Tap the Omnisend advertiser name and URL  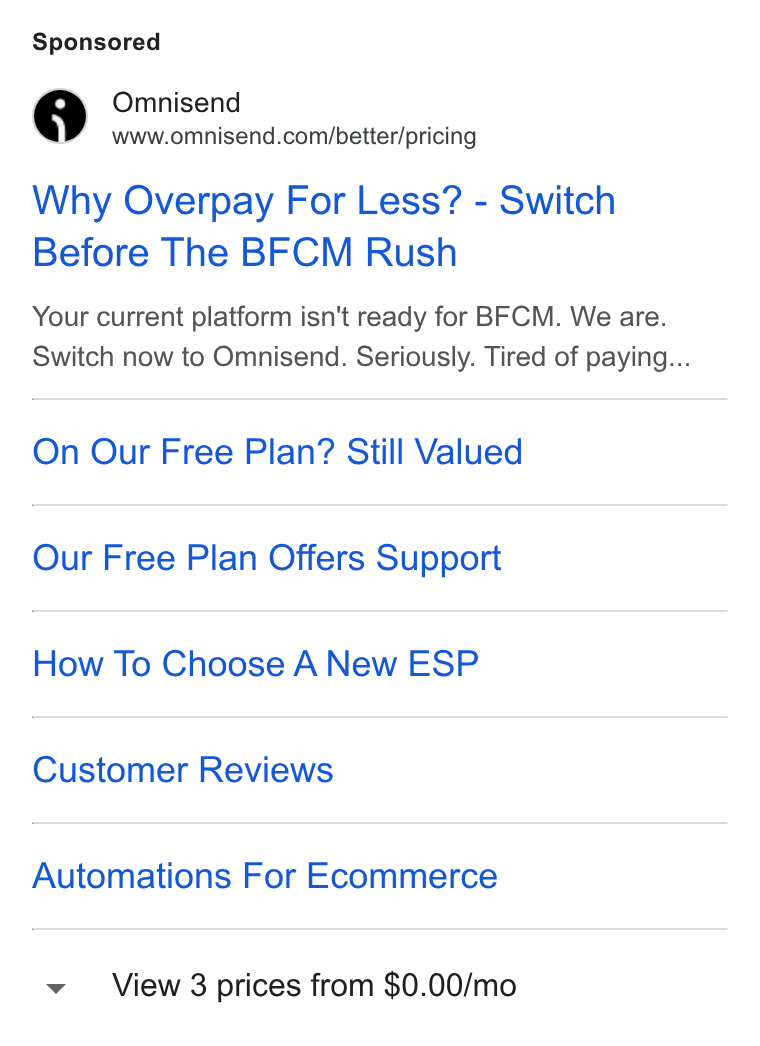pos(294,119)
